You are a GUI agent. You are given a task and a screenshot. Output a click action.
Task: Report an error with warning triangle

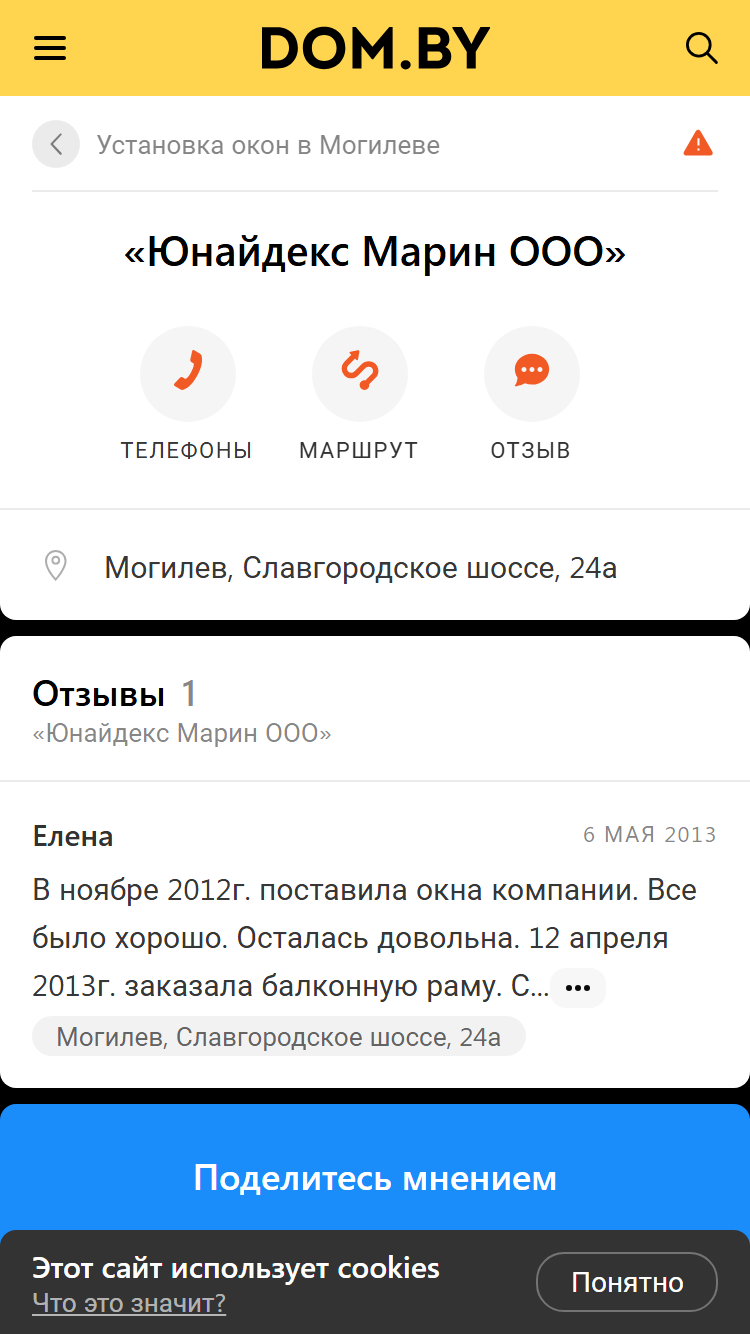(698, 144)
